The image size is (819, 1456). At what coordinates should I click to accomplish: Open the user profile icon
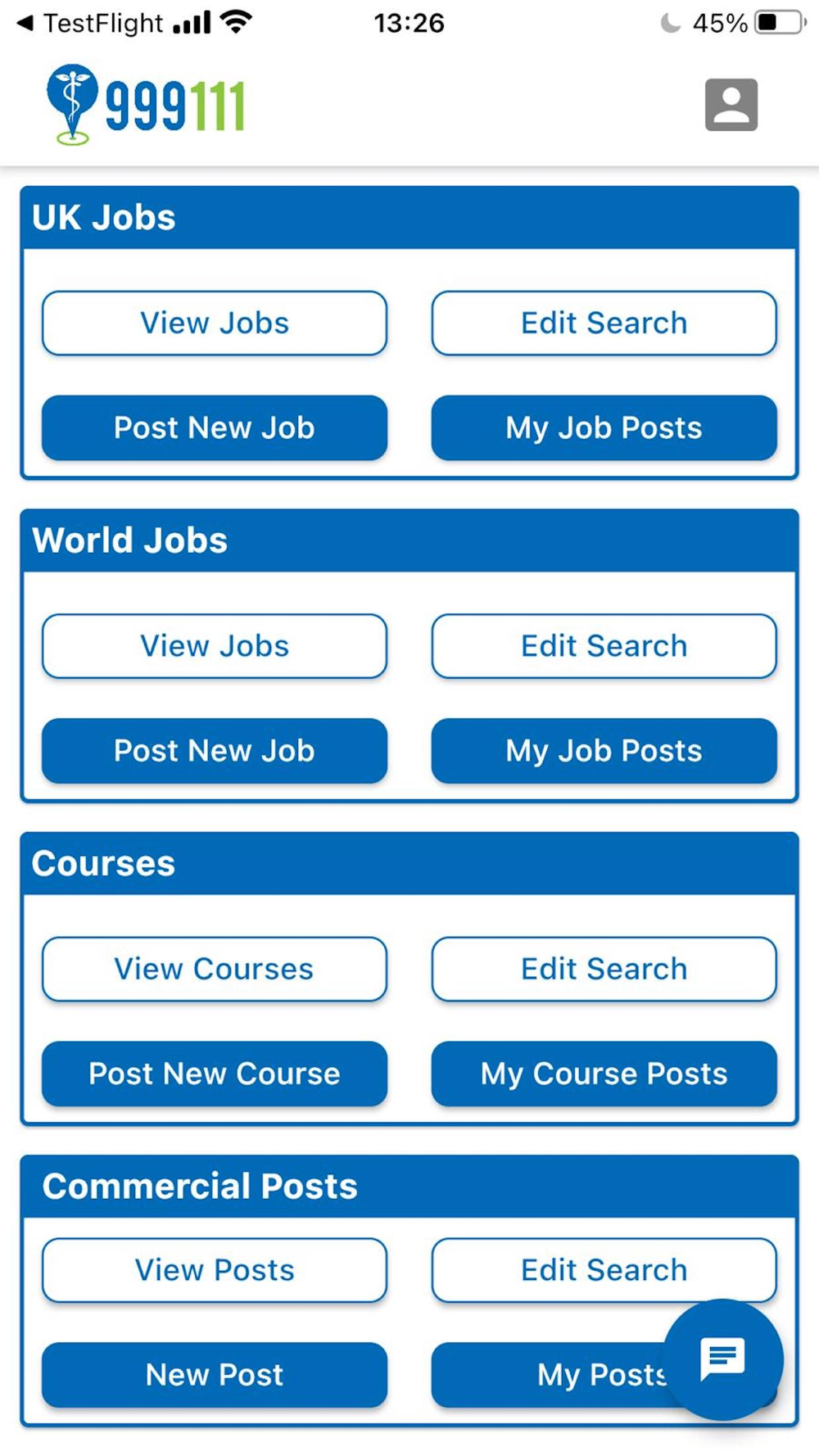click(731, 105)
